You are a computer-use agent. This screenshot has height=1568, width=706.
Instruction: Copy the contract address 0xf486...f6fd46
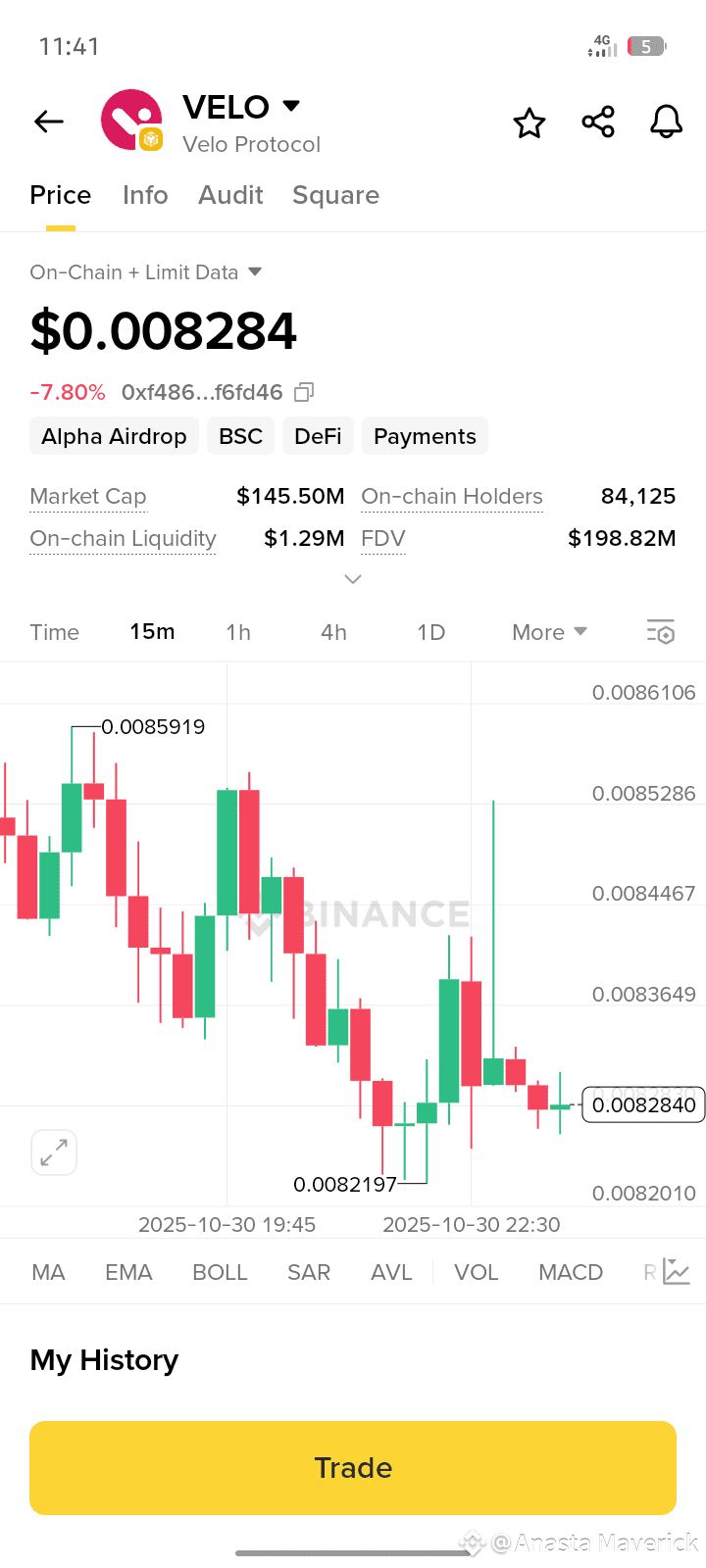(302, 392)
